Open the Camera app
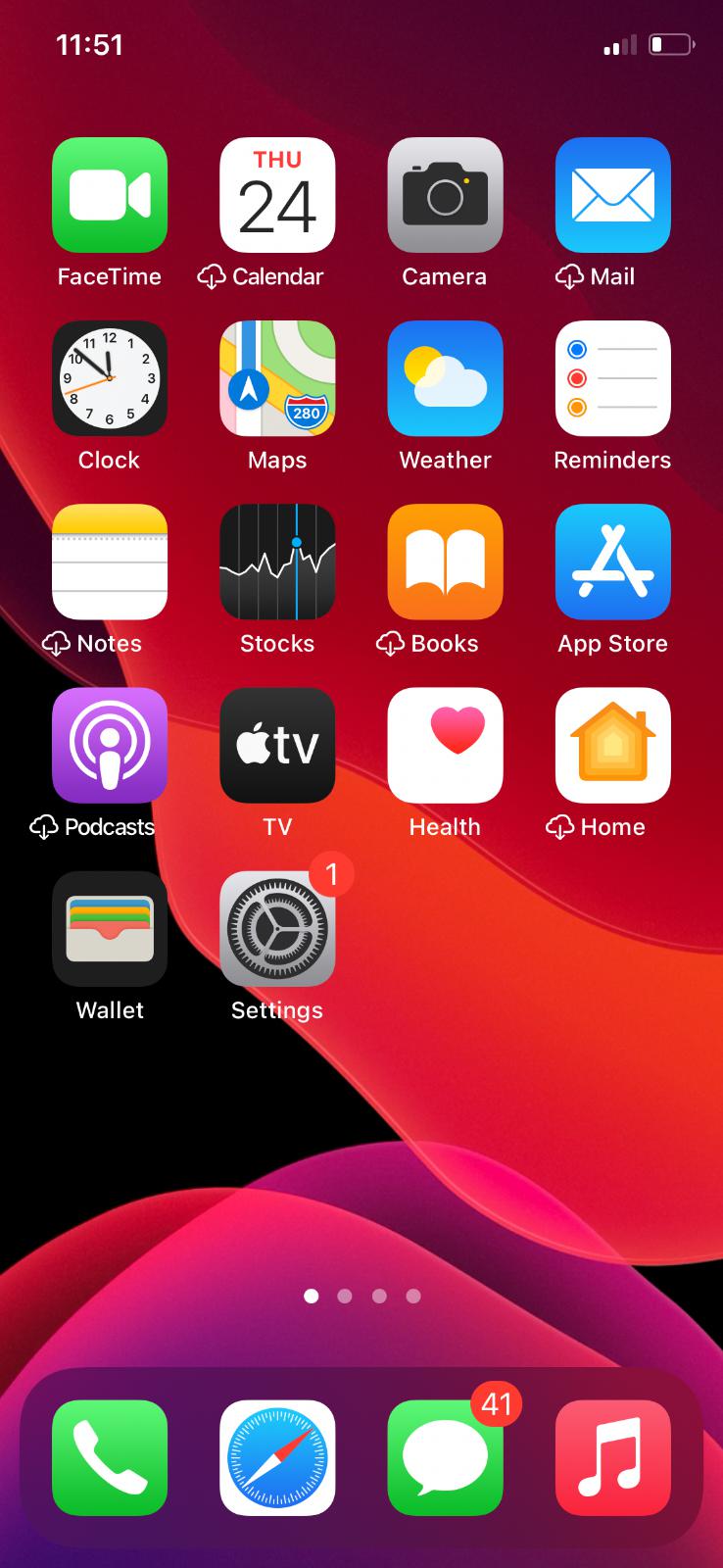The width and height of the screenshot is (723, 1568). (x=445, y=195)
